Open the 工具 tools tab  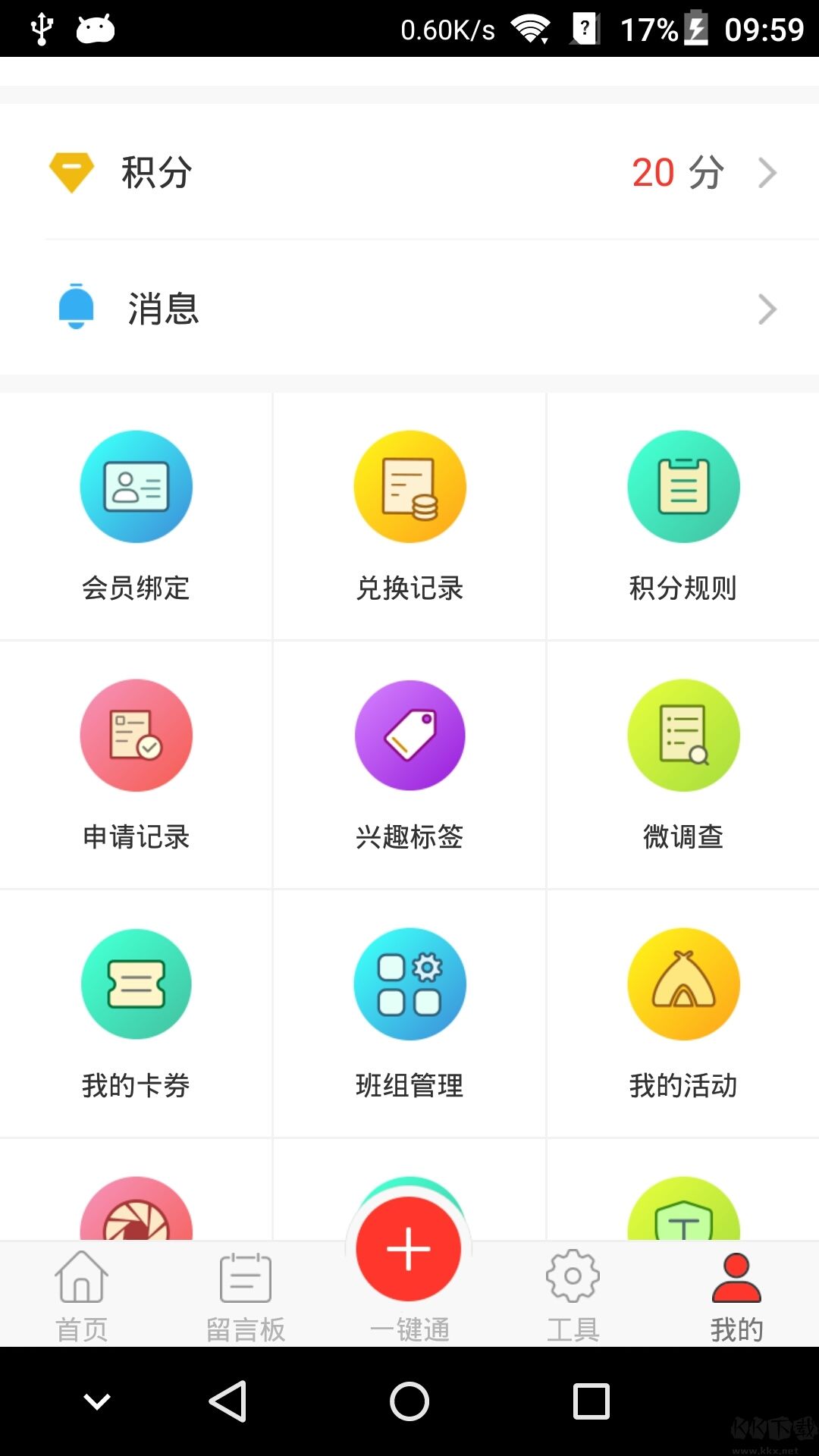[x=573, y=1289]
